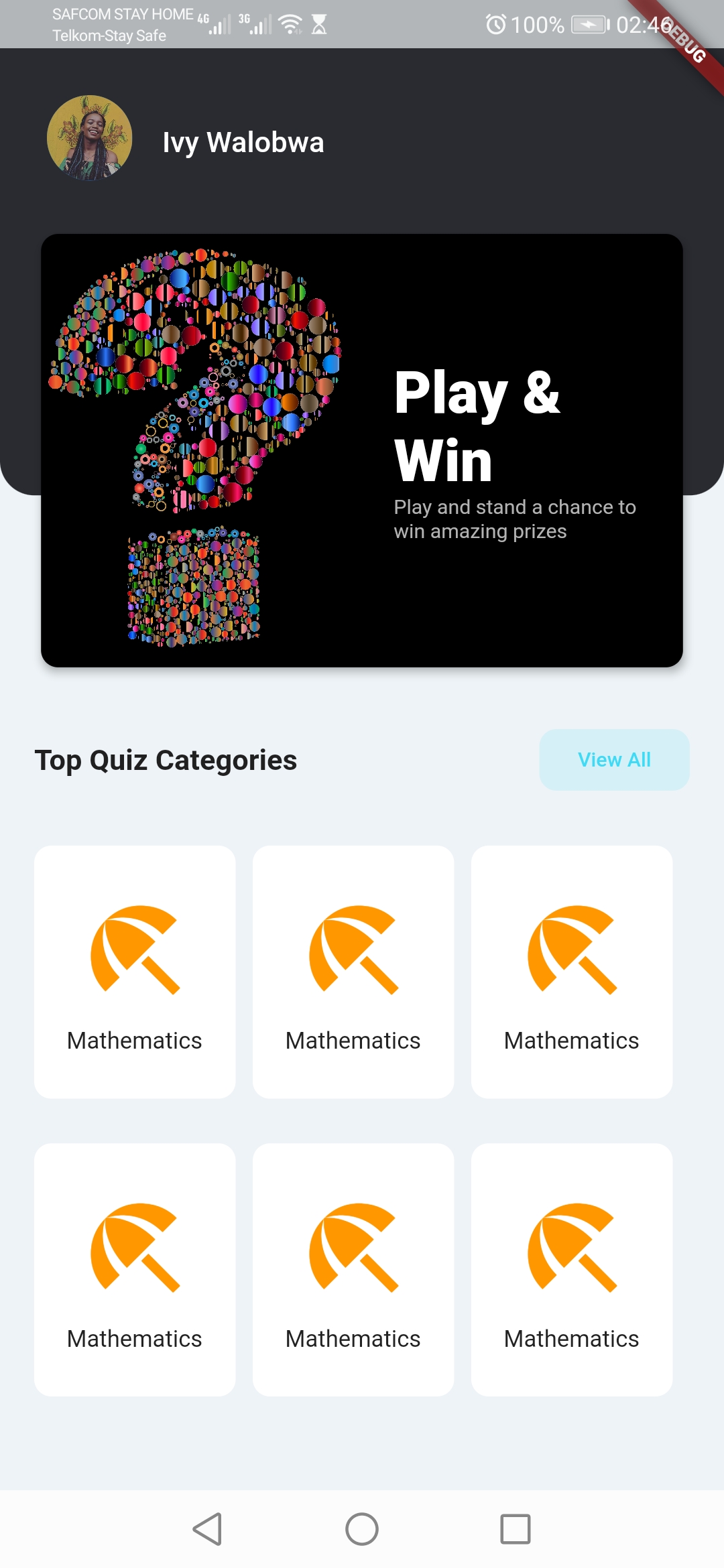Tap the home navigation circle button
The width and height of the screenshot is (724, 1568).
pyautogui.click(x=362, y=1530)
